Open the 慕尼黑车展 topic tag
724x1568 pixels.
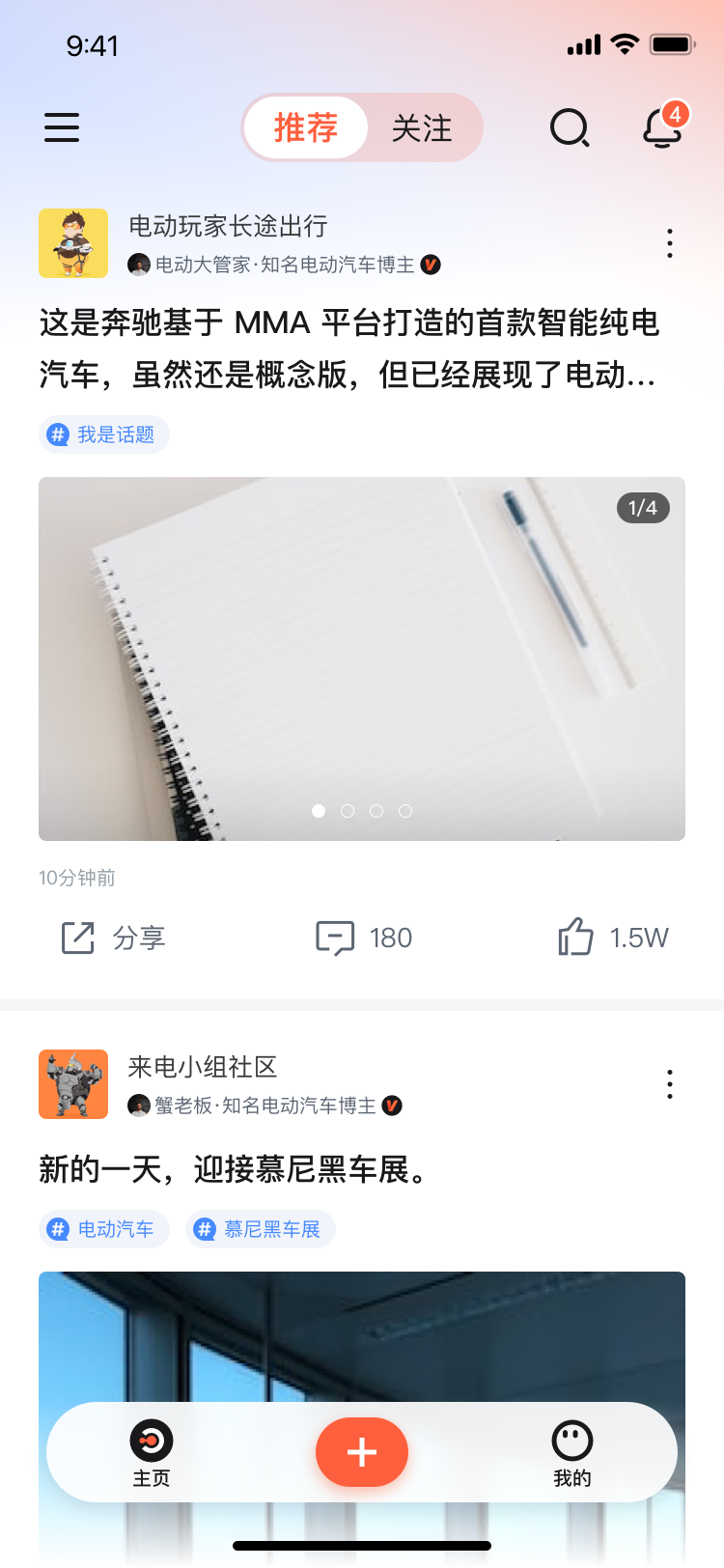(x=261, y=1229)
